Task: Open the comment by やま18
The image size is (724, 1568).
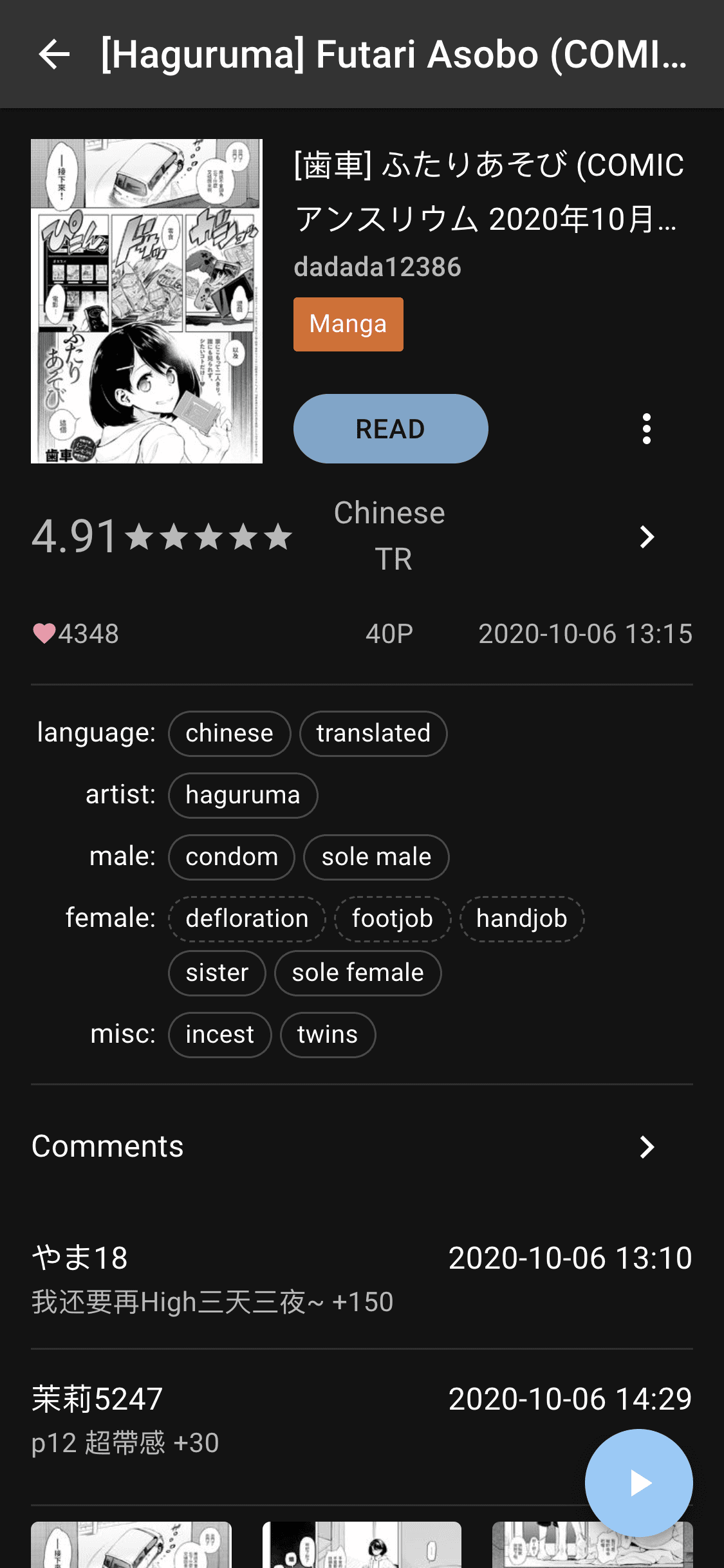Action: click(x=362, y=1279)
